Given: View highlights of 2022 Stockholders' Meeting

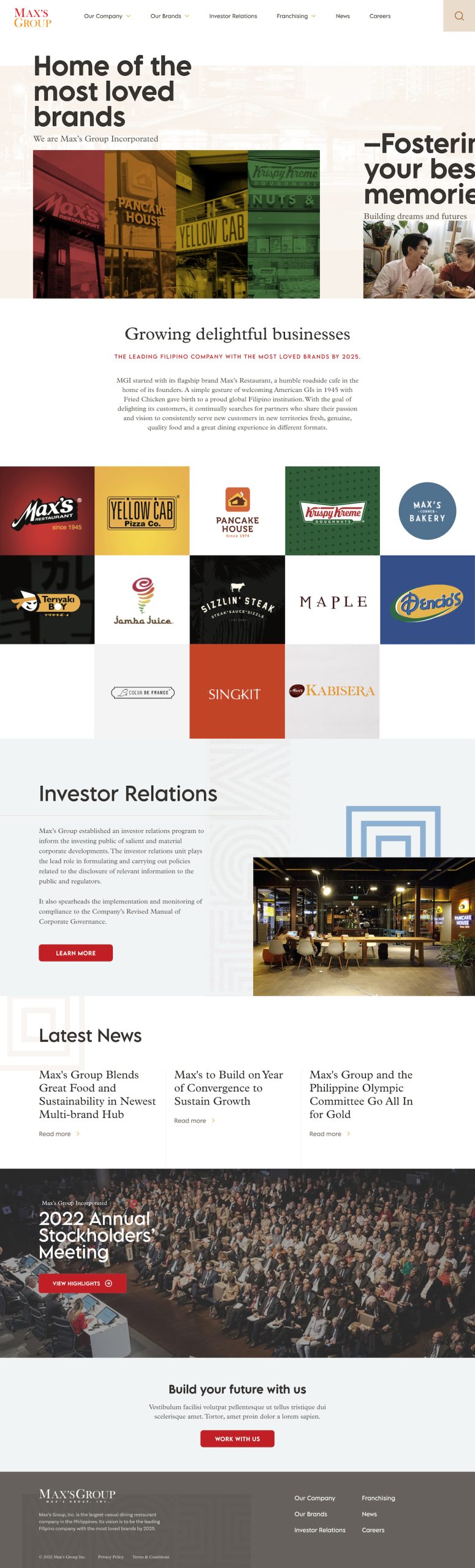Looking at the screenshot, I should pos(82,1283).
